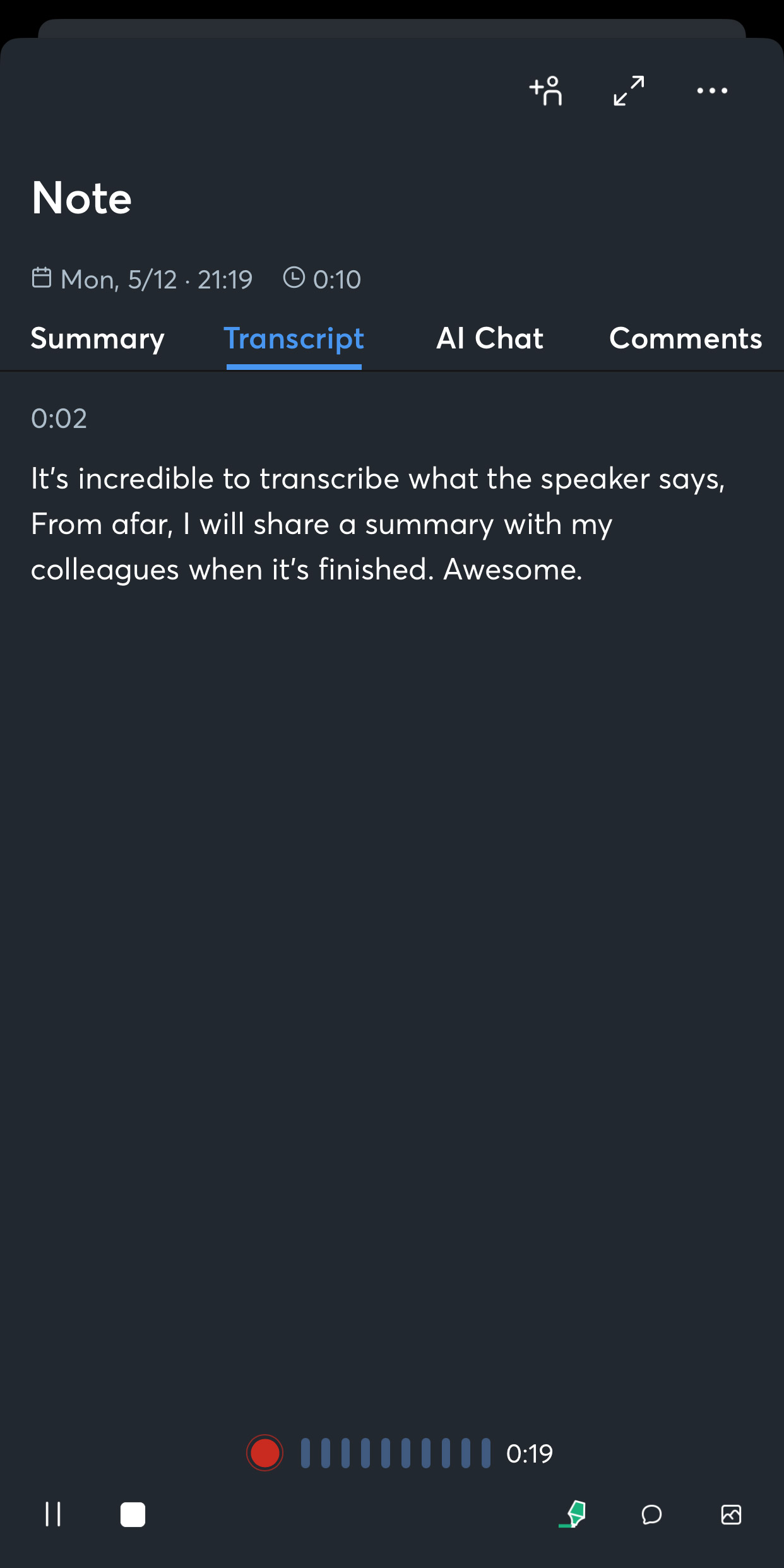784x1568 pixels.
Task: Open the AI Chat tab
Action: pos(490,339)
